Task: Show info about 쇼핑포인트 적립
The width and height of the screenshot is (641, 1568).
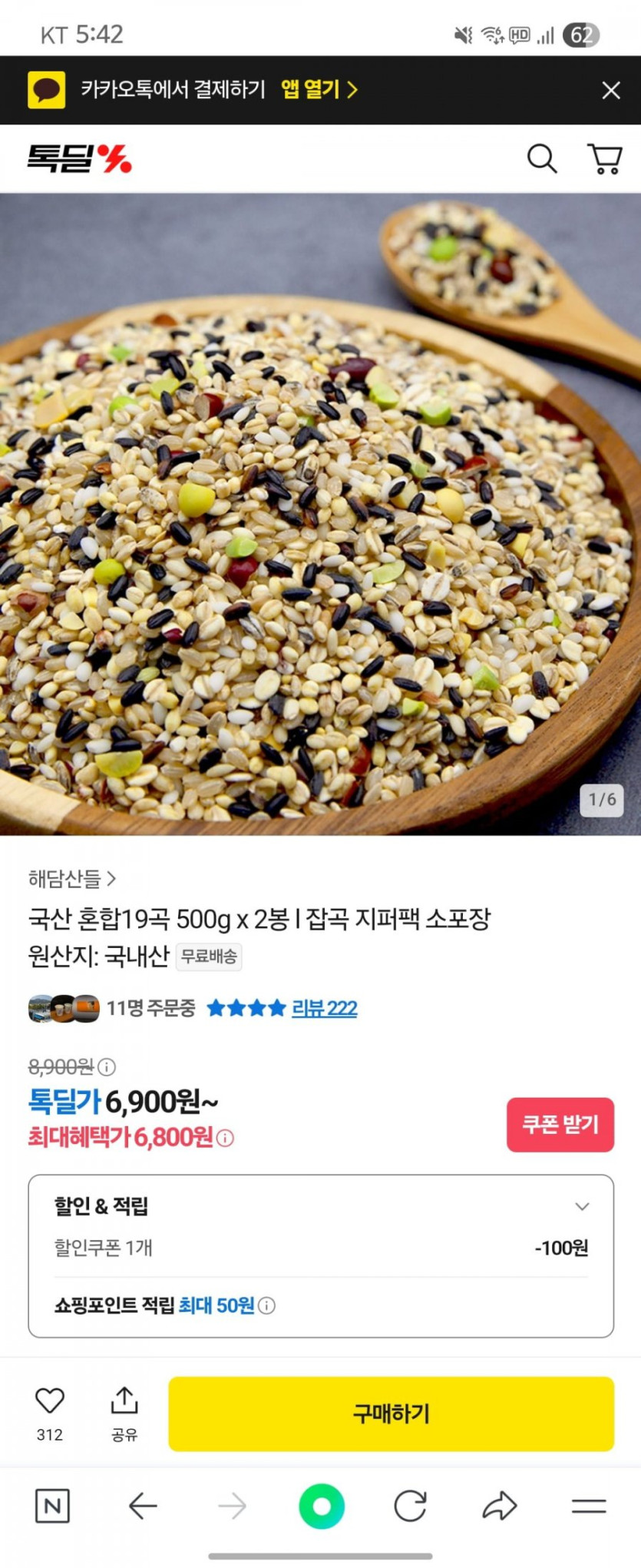Action: coord(266,1305)
